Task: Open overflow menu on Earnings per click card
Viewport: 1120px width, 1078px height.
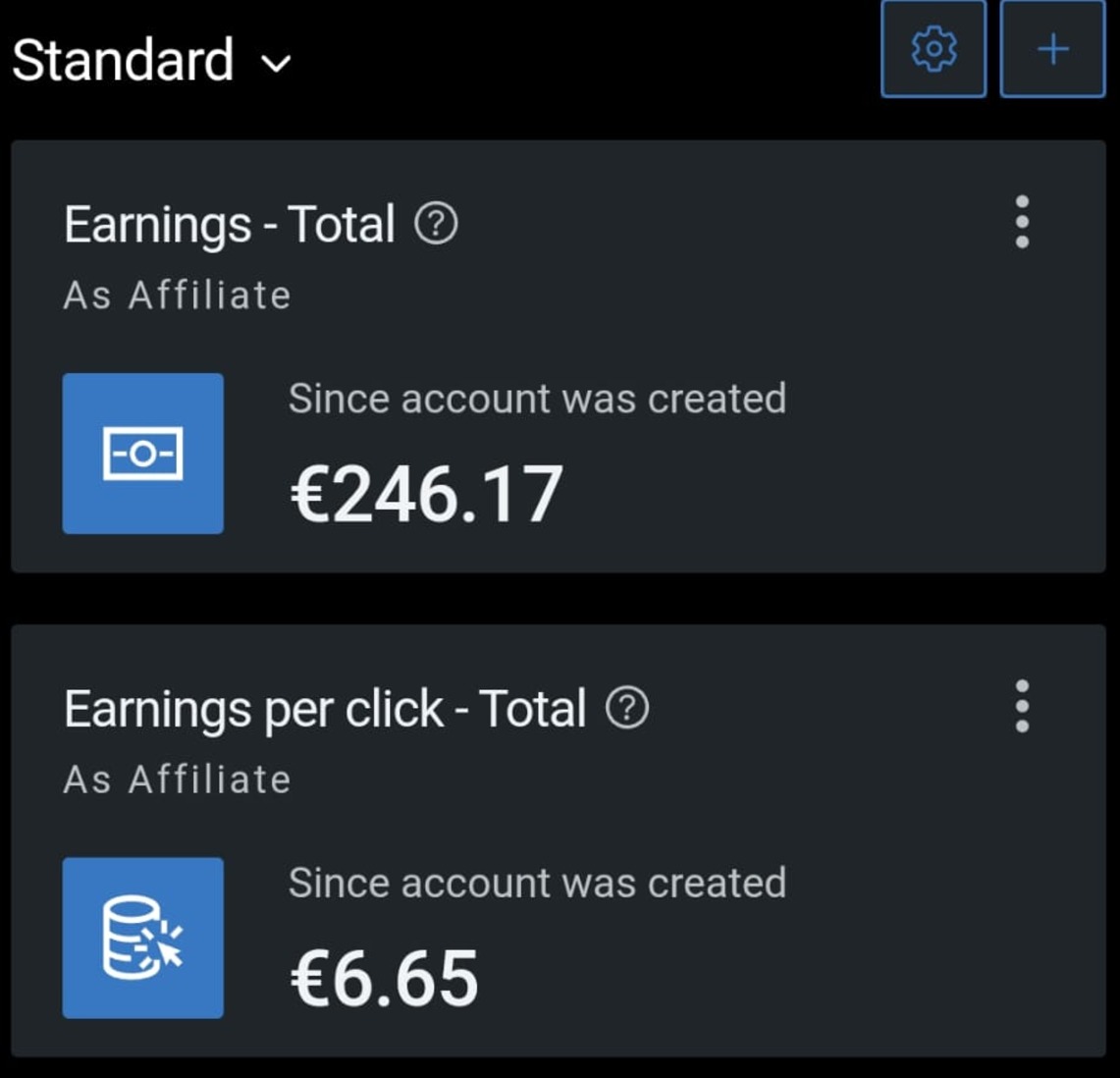Action: click(1022, 706)
